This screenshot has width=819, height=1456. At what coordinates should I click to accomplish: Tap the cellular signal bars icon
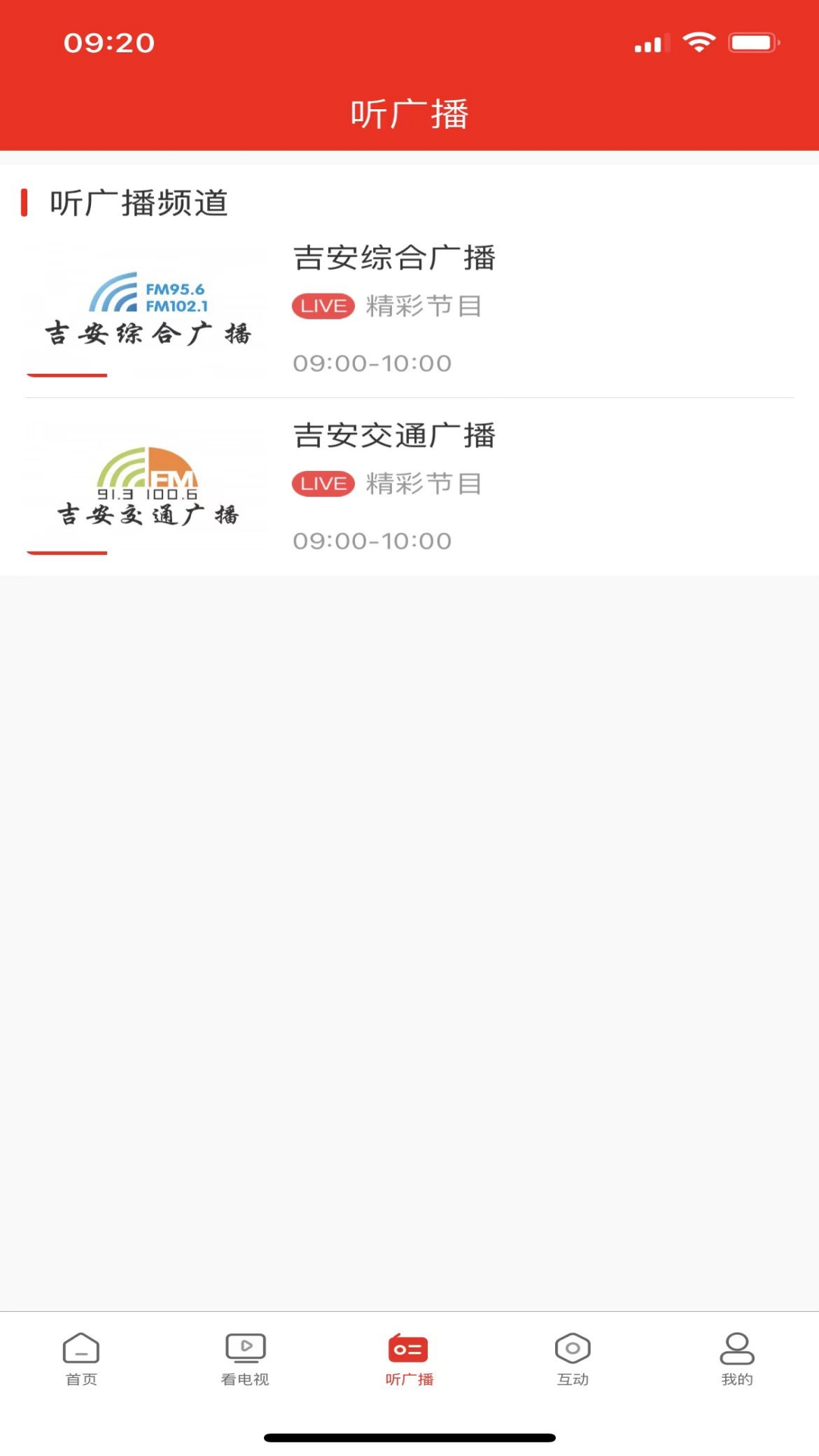[648, 43]
